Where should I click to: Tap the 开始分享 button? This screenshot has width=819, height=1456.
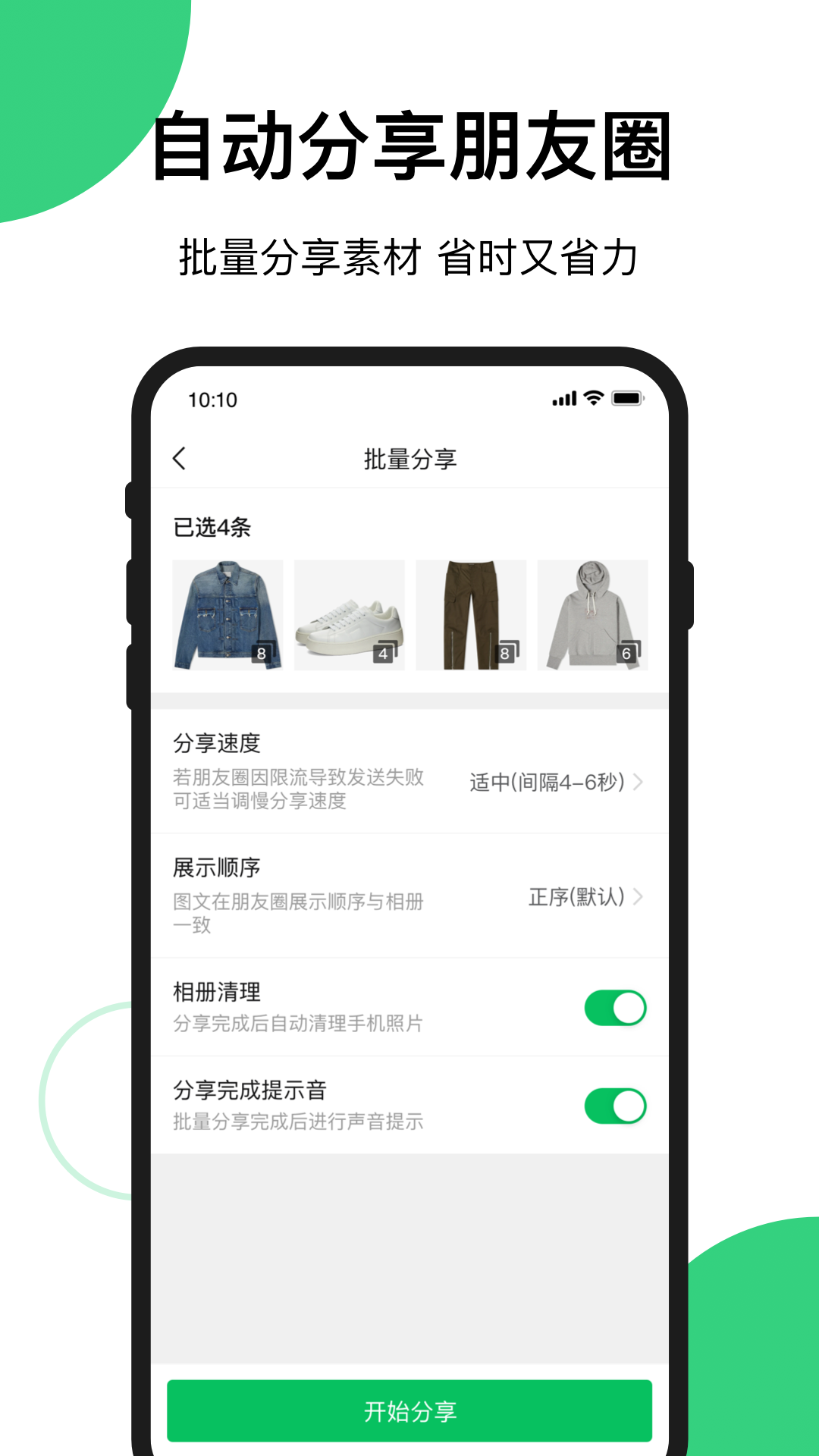pyautogui.click(x=409, y=1410)
